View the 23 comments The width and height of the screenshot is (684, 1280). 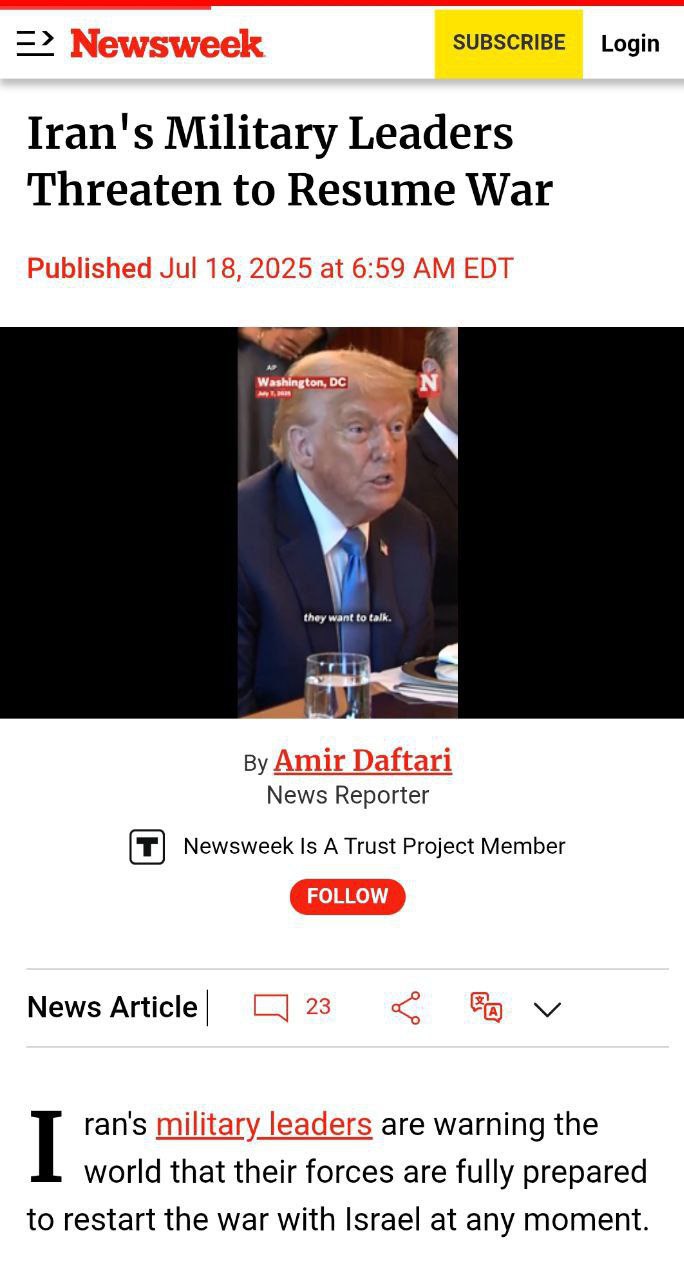click(292, 1007)
